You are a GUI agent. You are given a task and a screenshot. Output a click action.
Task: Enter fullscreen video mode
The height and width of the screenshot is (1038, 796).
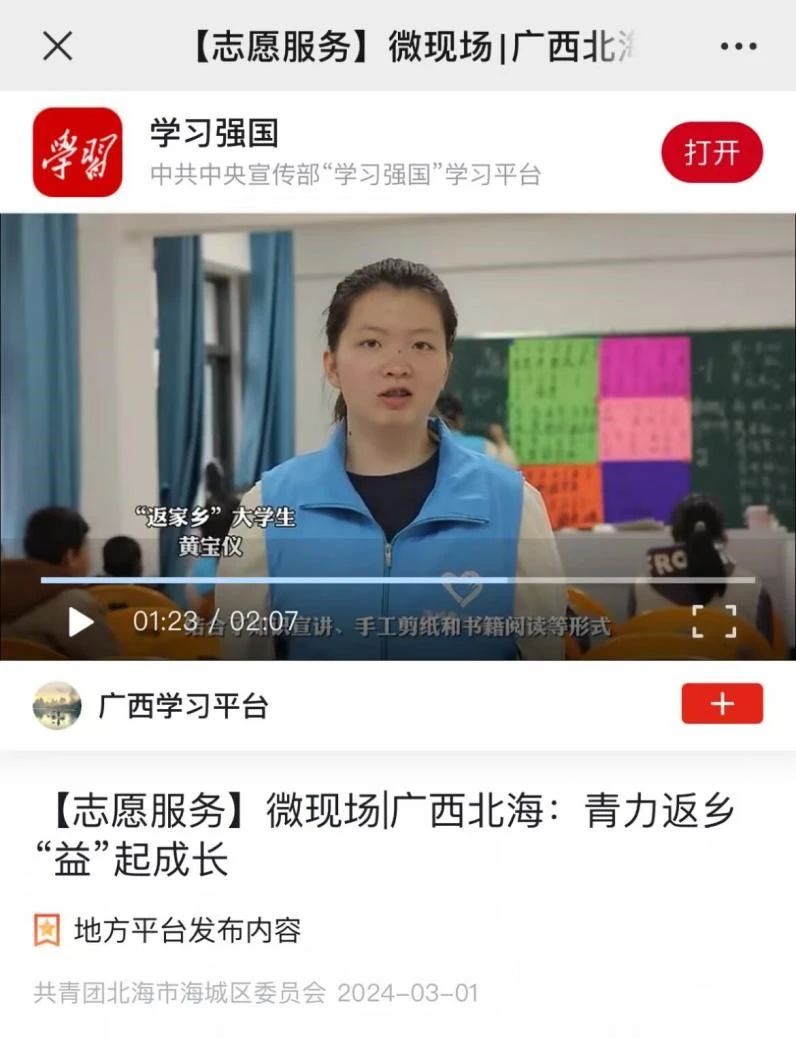[713, 621]
